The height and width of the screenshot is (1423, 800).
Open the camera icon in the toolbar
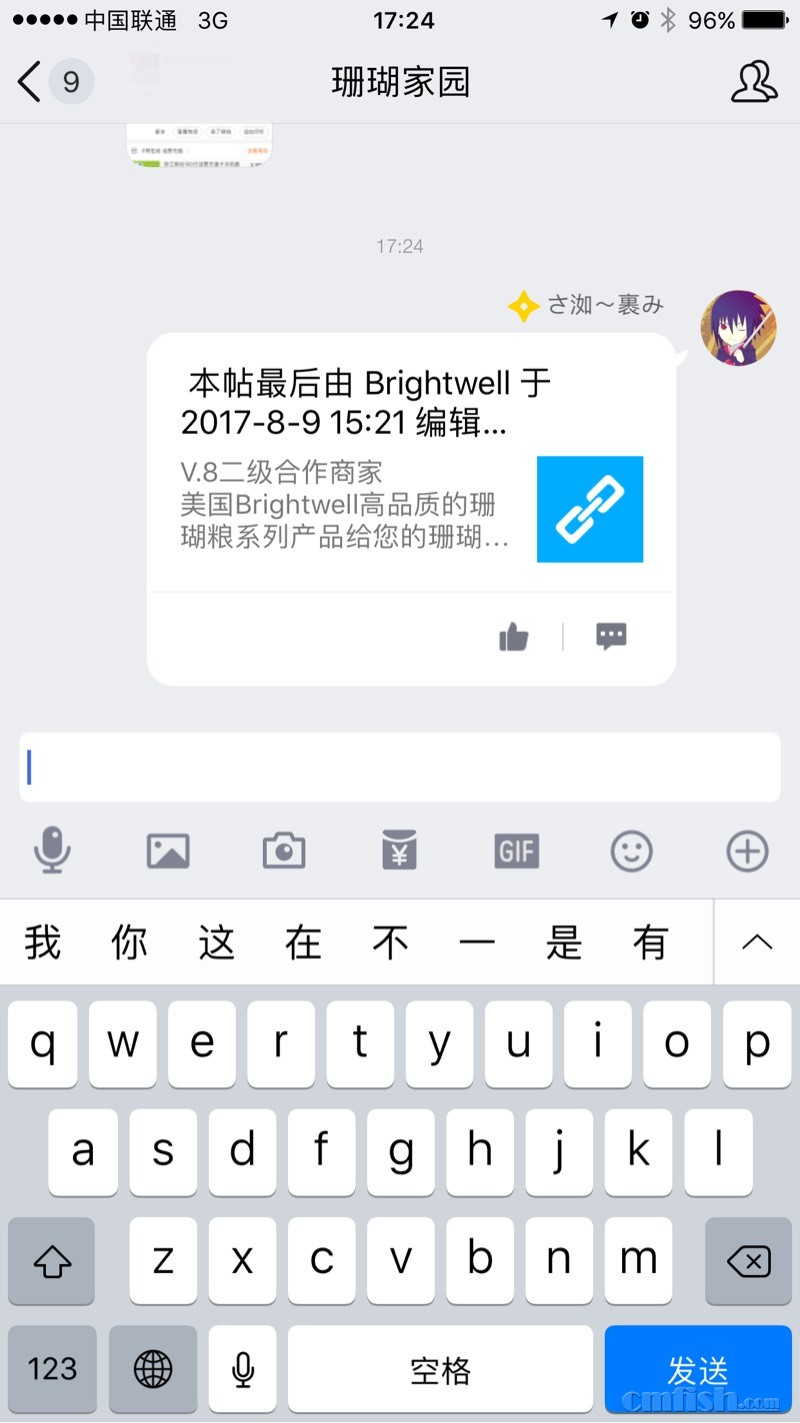coord(284,850)
